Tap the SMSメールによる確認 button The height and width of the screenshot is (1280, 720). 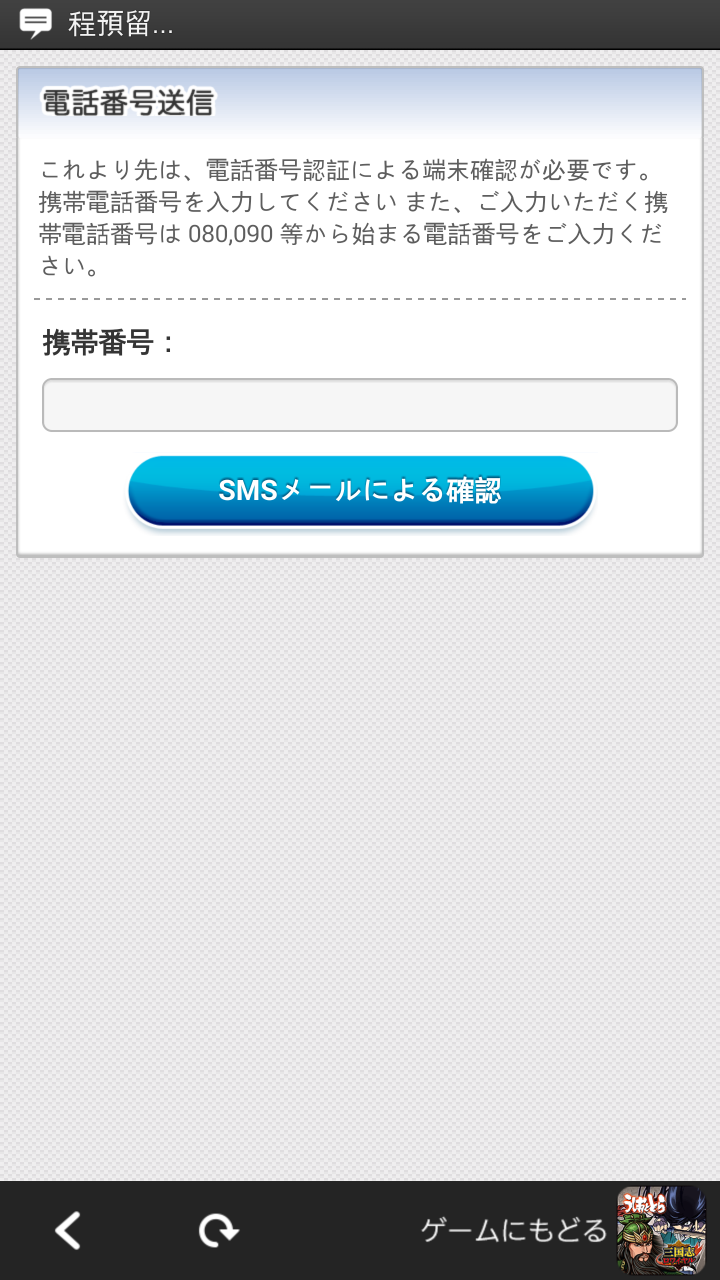360,491
